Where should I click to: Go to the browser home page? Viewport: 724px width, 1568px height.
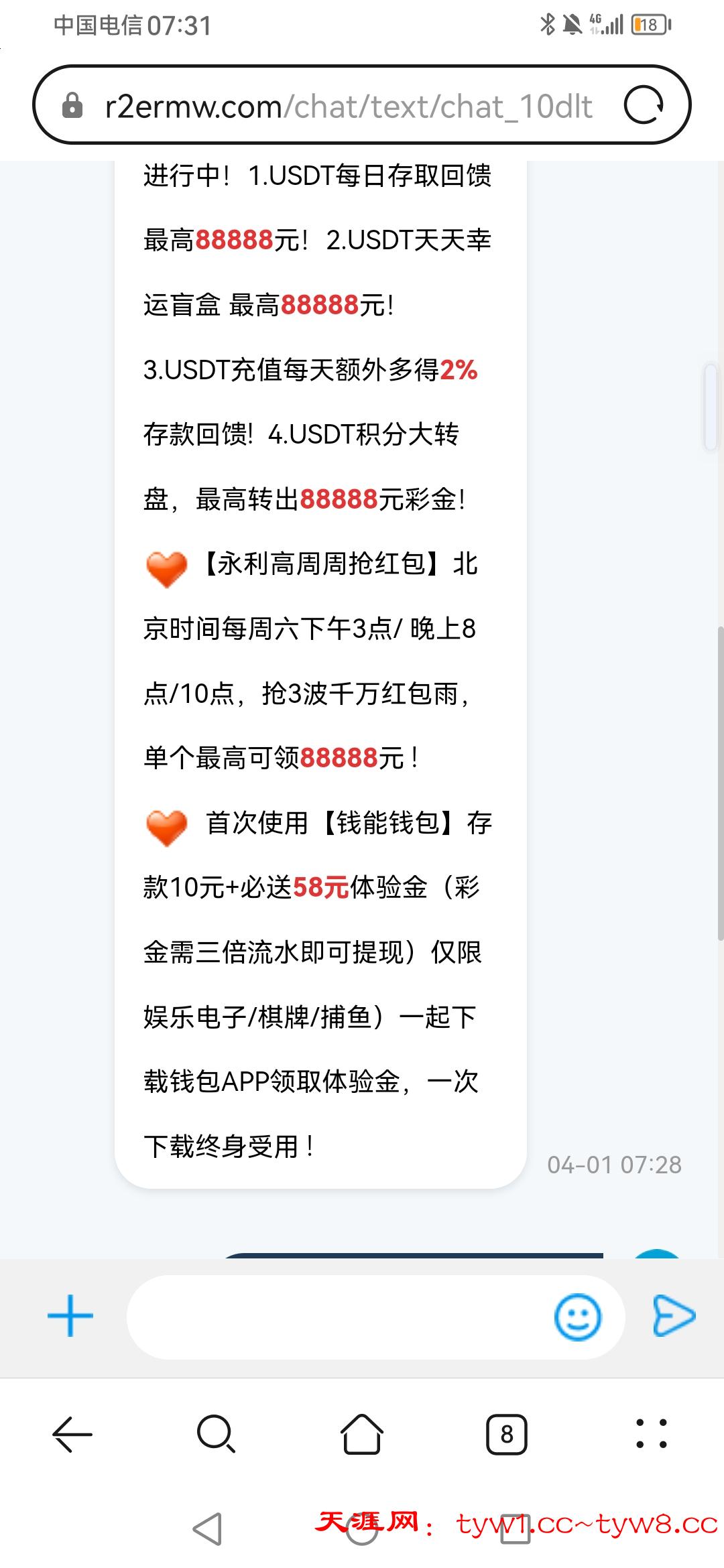362,1434
